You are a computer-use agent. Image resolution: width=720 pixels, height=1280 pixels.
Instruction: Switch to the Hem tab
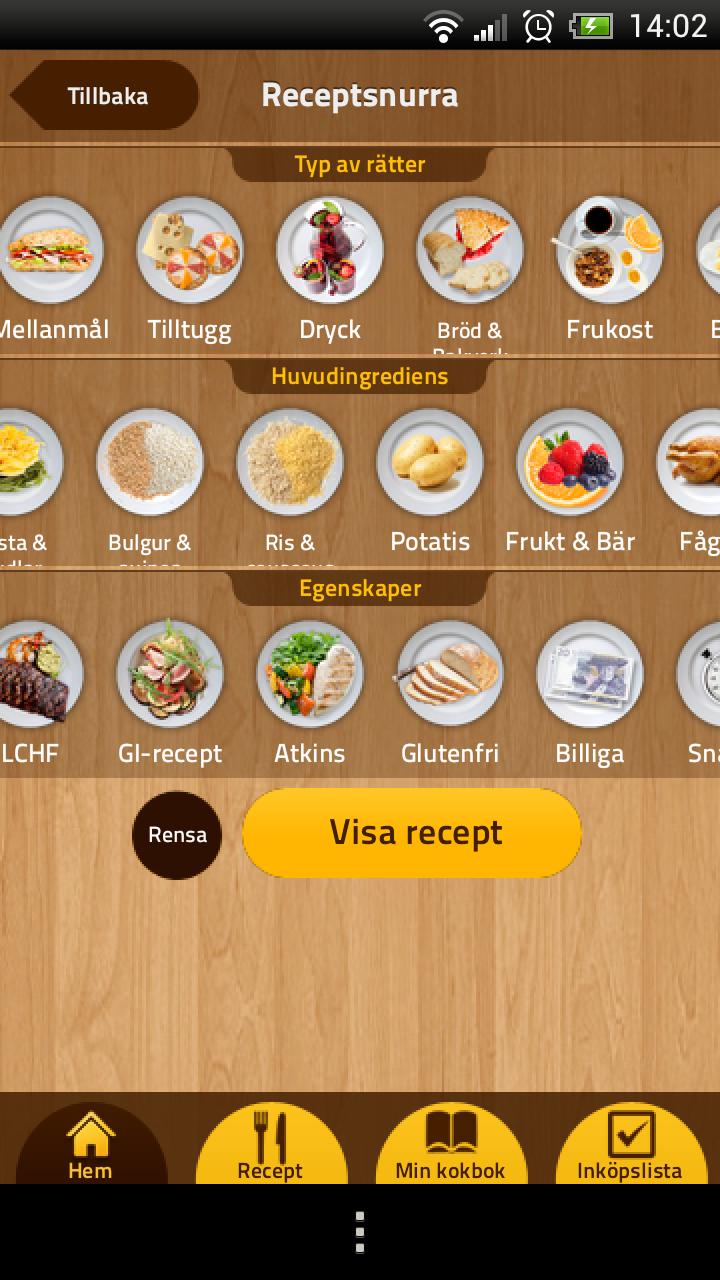90,1146
